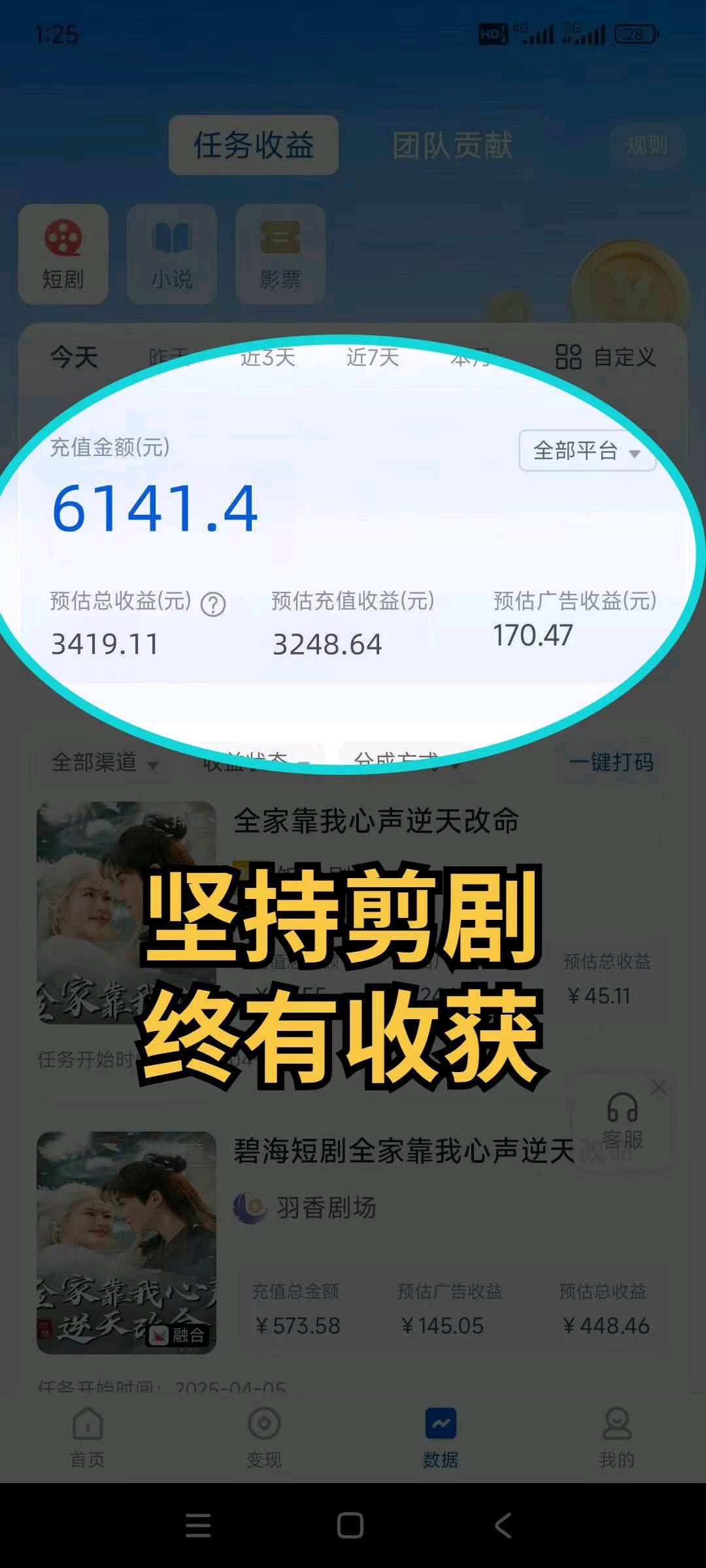
Task: Expand the 全部渠道 channel filter
Action: tap(105, 762)
